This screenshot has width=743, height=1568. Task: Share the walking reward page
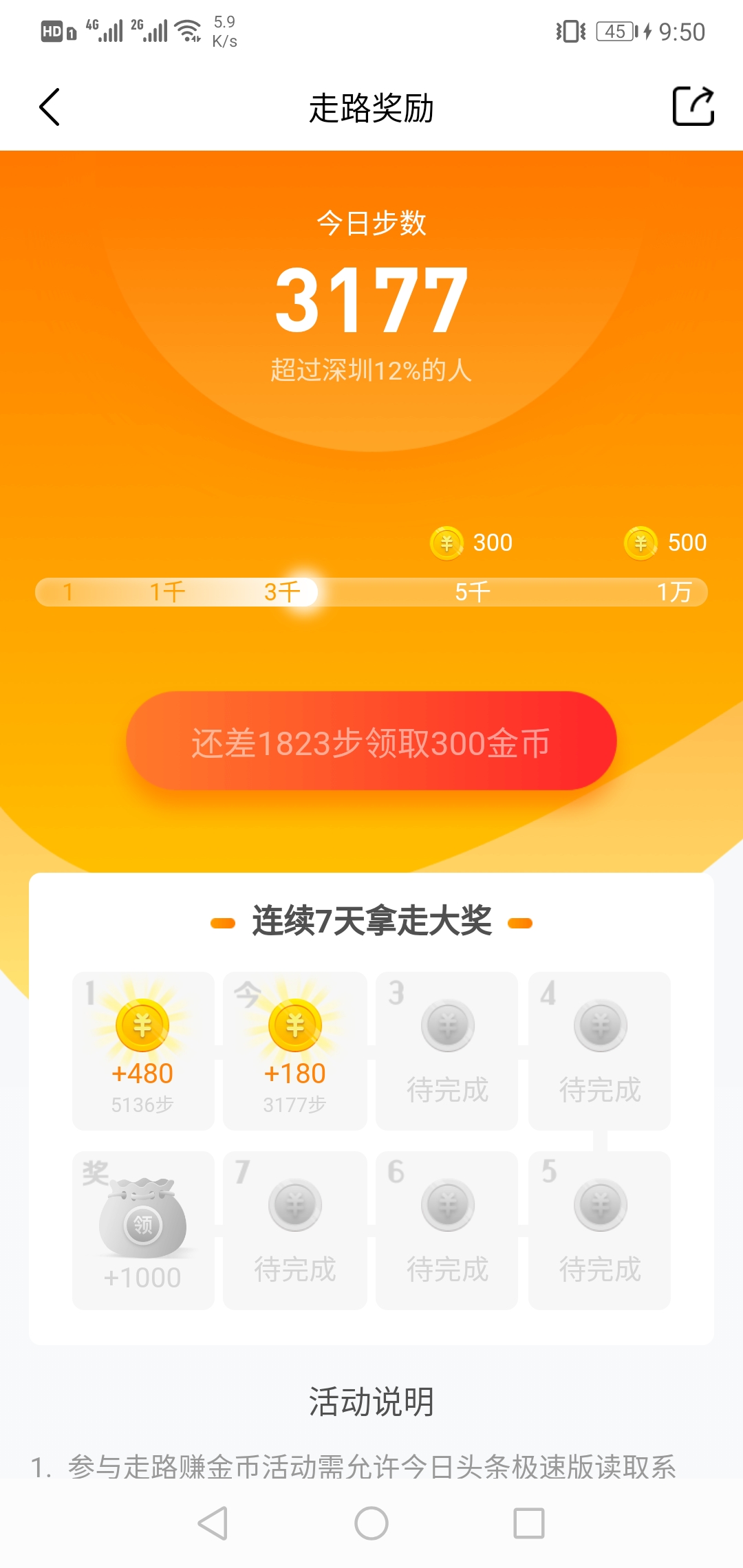pyautogui.click(x=693, y=107)
